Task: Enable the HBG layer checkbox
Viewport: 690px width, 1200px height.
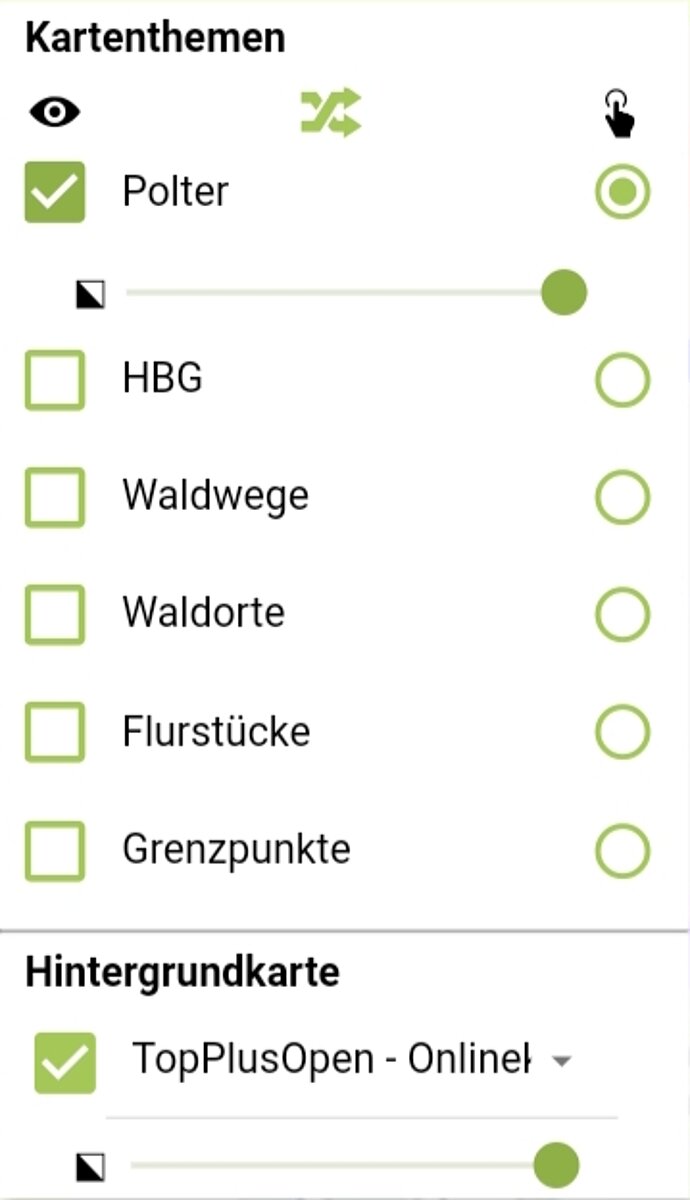Action: [x=55, y=379]
